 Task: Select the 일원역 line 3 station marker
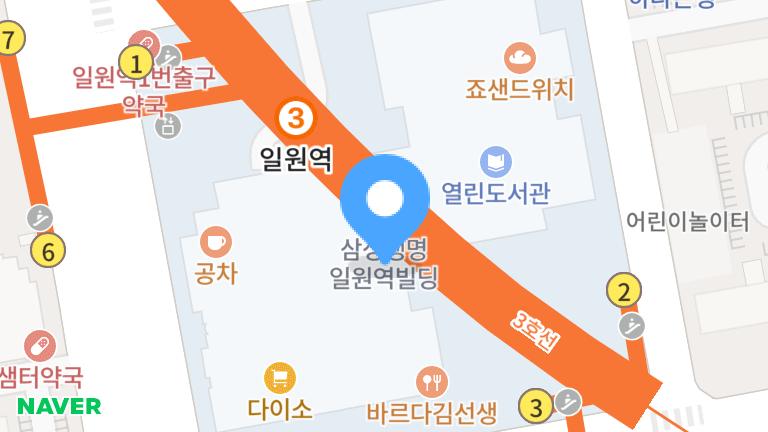(x=295, y=118)
